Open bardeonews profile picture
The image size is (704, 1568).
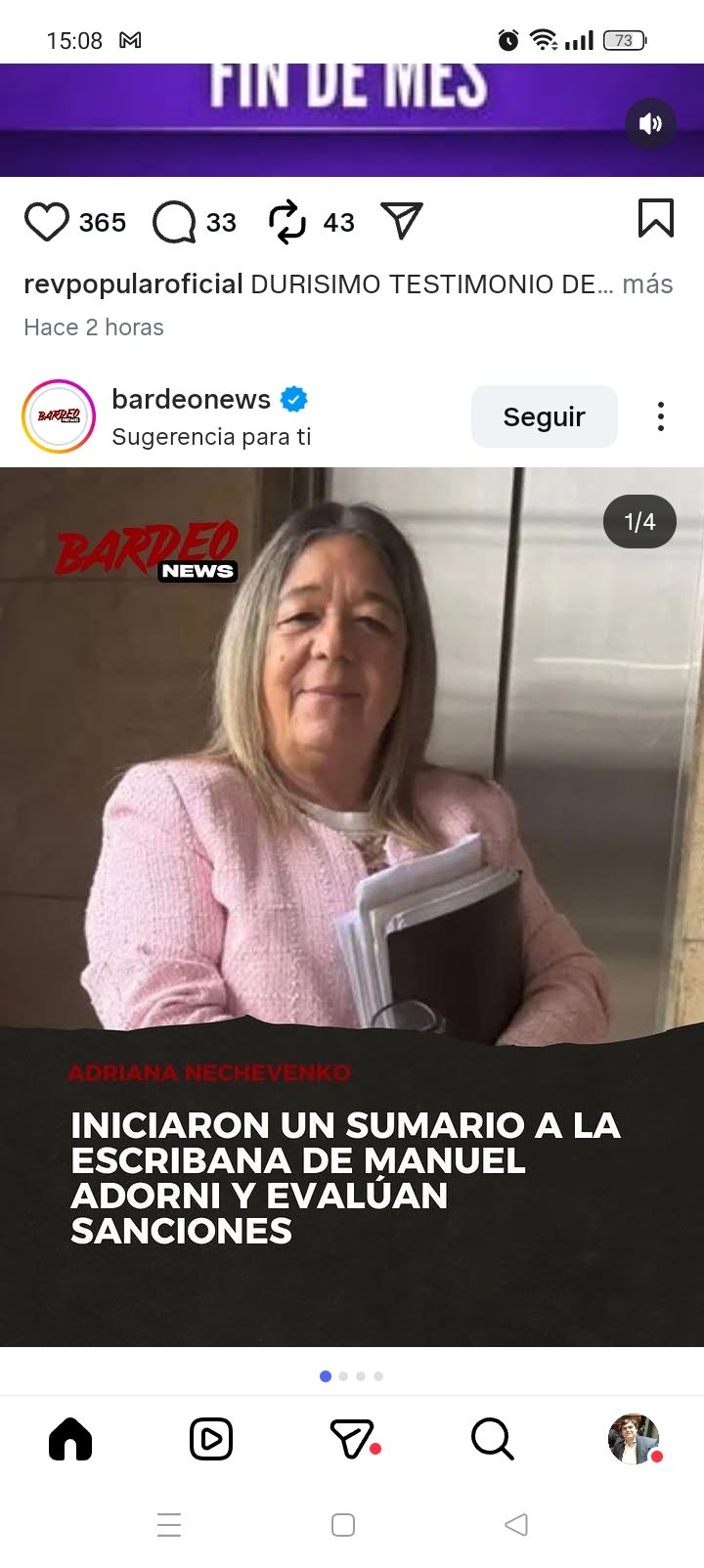pos(59,416)
